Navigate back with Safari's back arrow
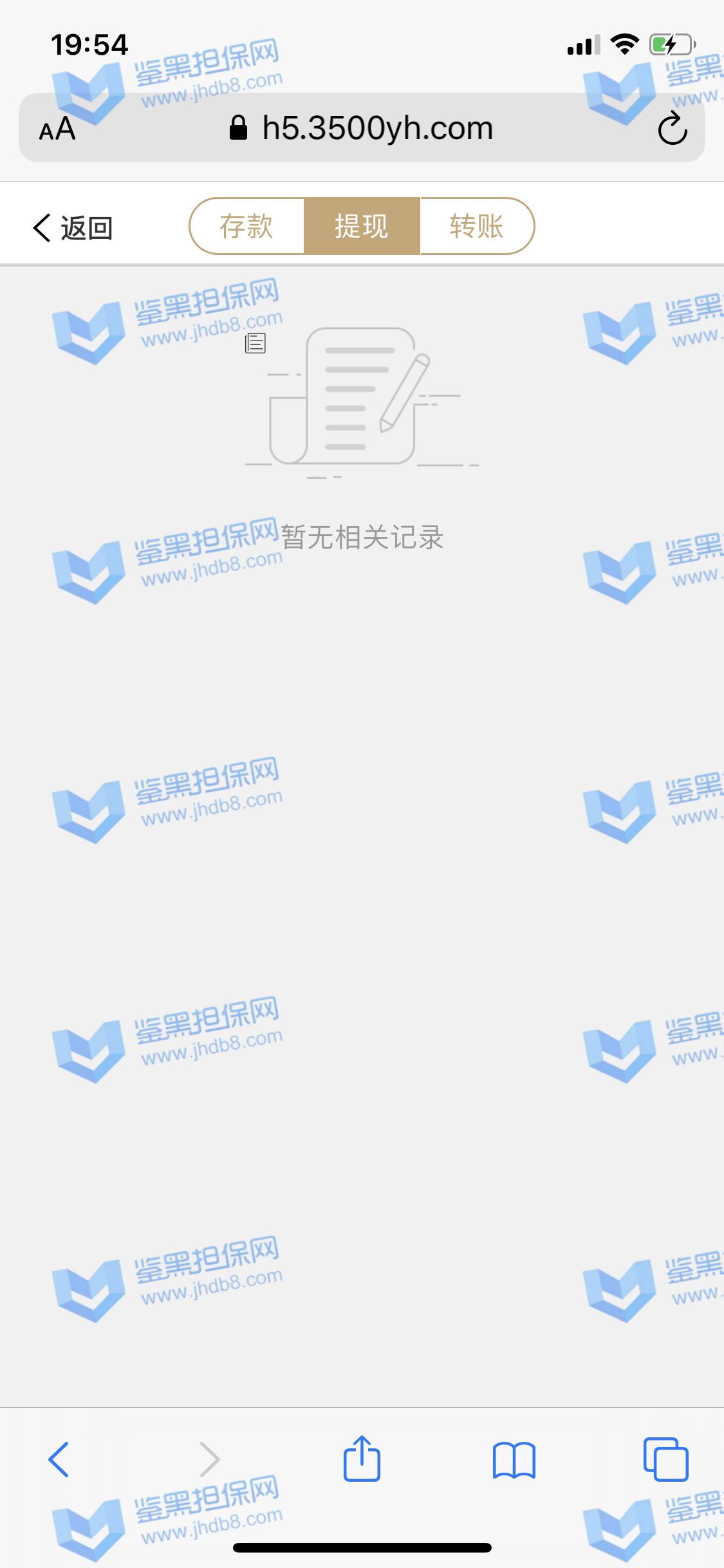The width and height of the screenshot is (724, 1568). pyautogui.click(x=59, y=1459)
